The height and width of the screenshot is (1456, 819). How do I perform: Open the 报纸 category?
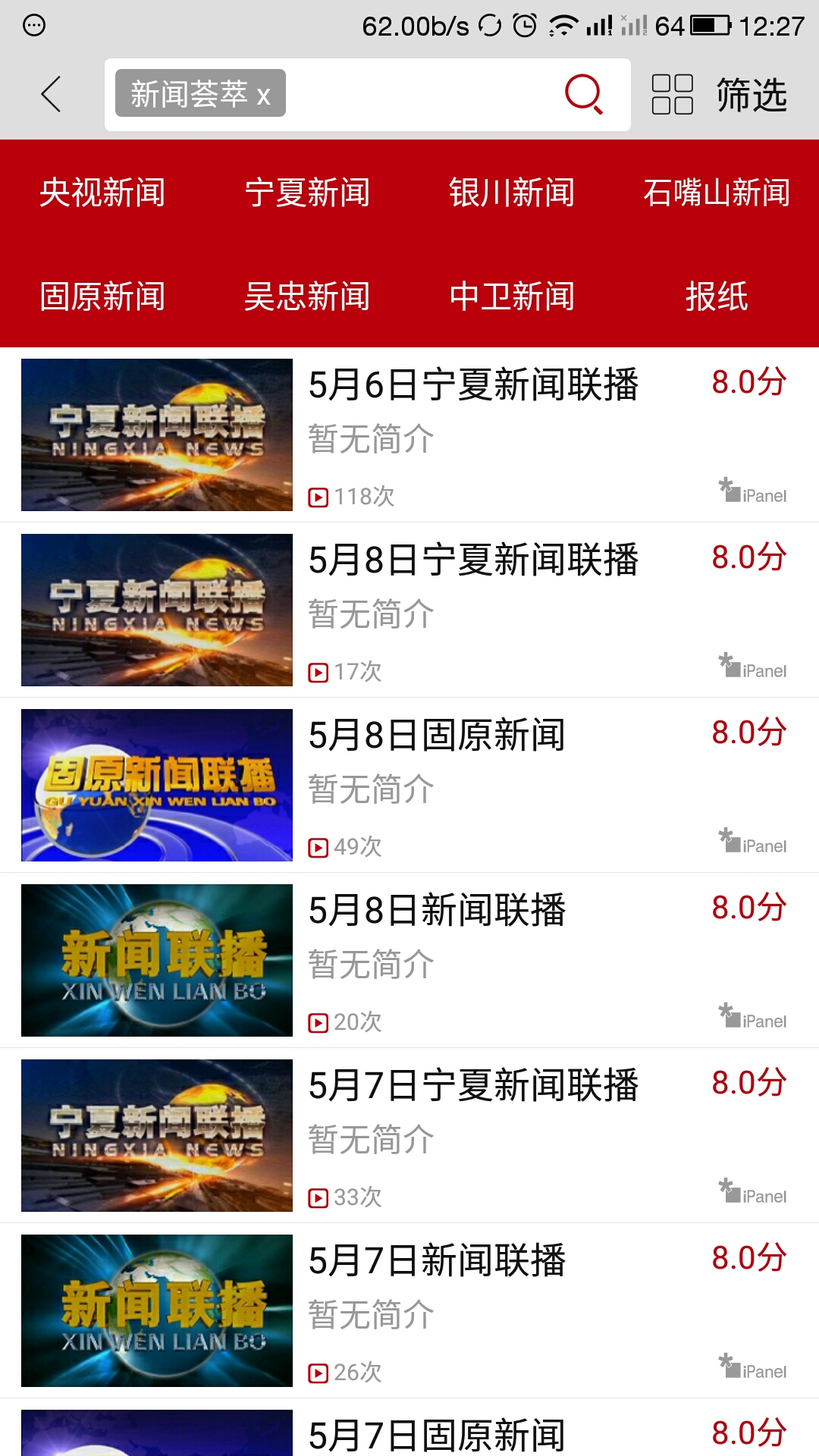click(x=717, y=297)
